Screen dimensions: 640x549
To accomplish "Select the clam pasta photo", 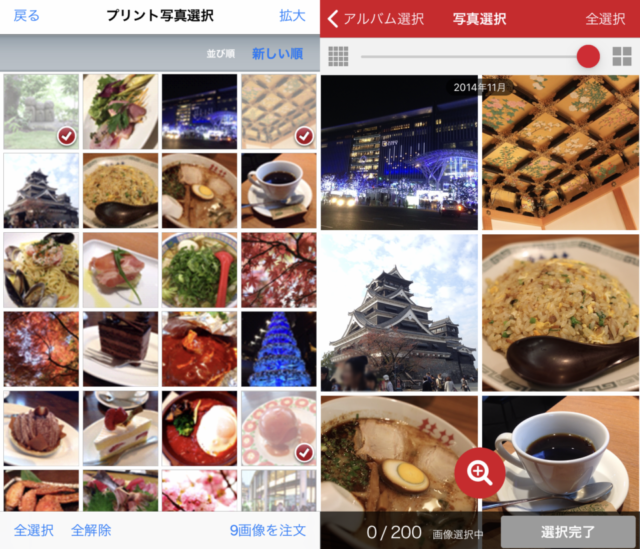I will tap(40, 270).
